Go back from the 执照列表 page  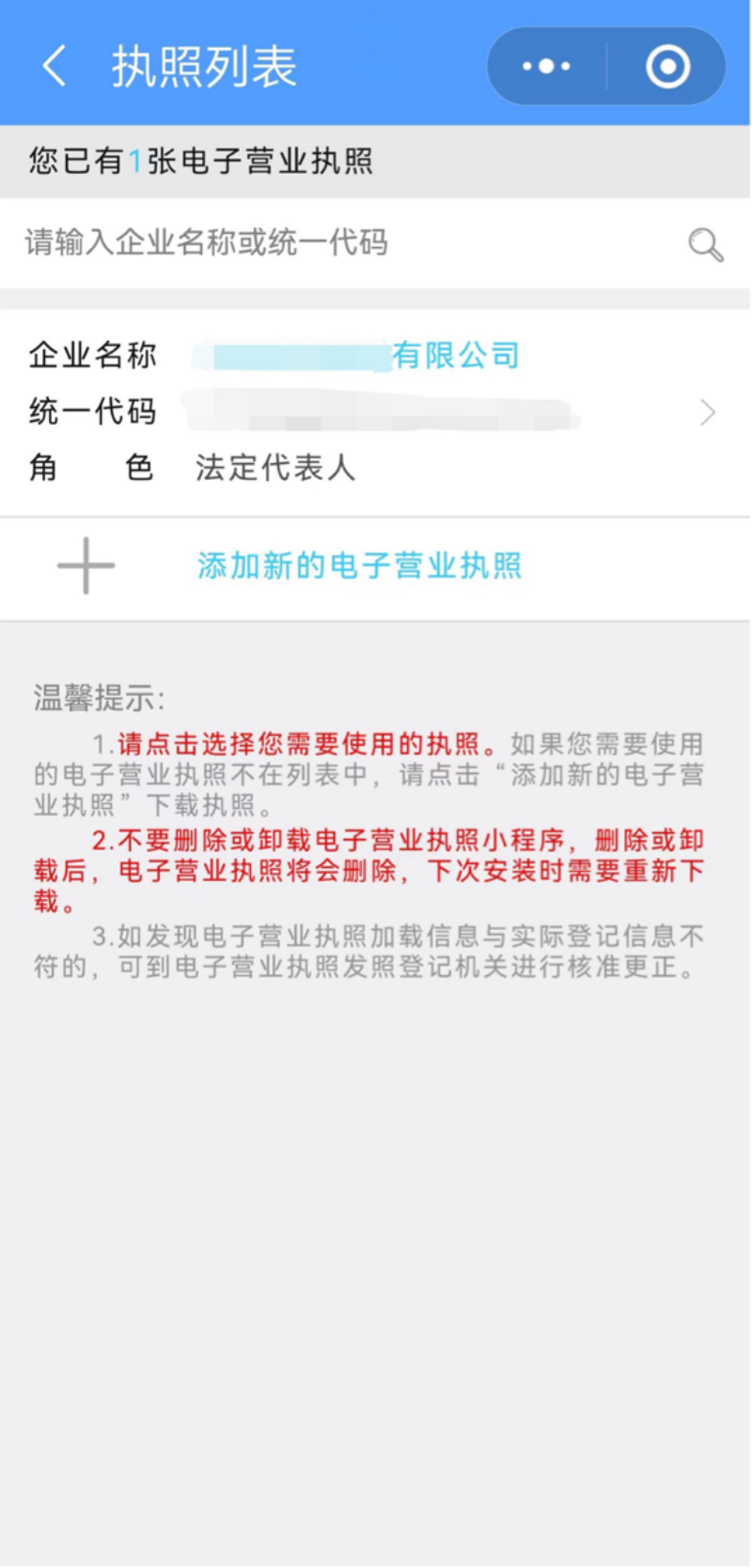click(55, 67)
